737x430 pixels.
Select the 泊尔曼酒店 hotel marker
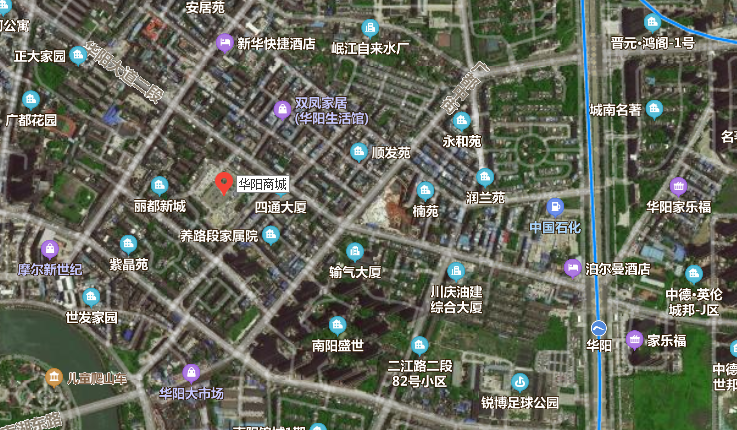tap(572, 268)
